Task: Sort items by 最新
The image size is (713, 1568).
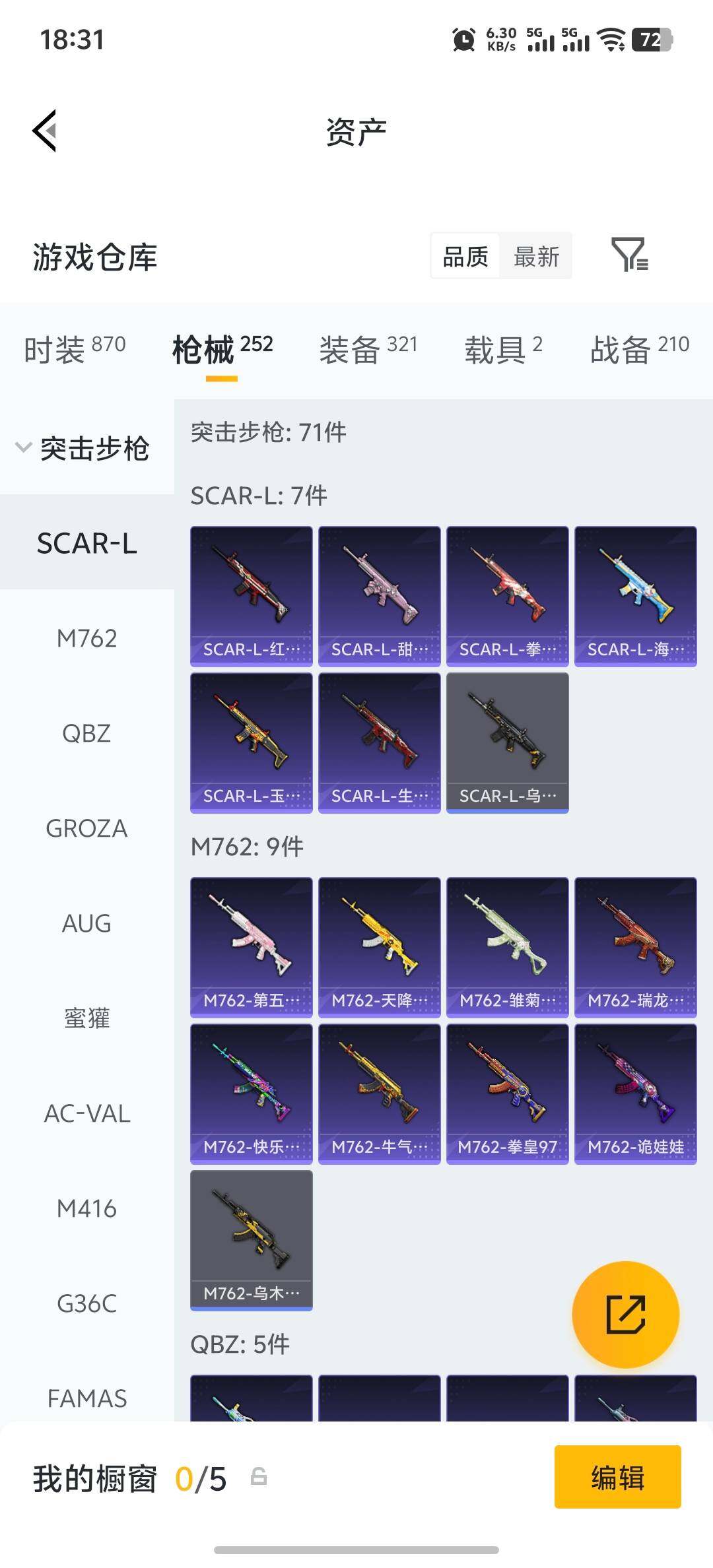Action: [x=536, y=256]
